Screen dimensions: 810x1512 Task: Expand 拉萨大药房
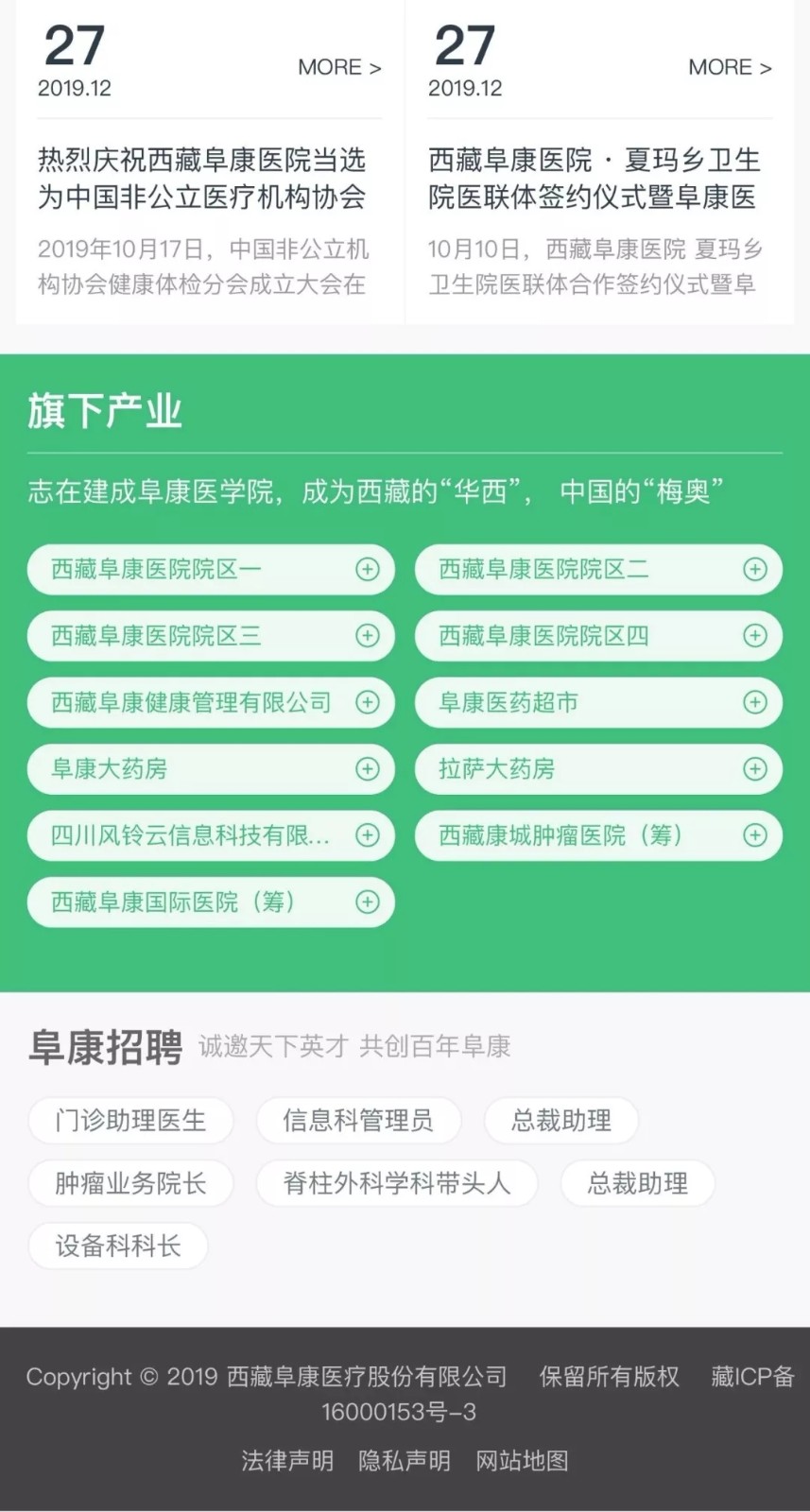pyautogui.click(x=754, y=769)
